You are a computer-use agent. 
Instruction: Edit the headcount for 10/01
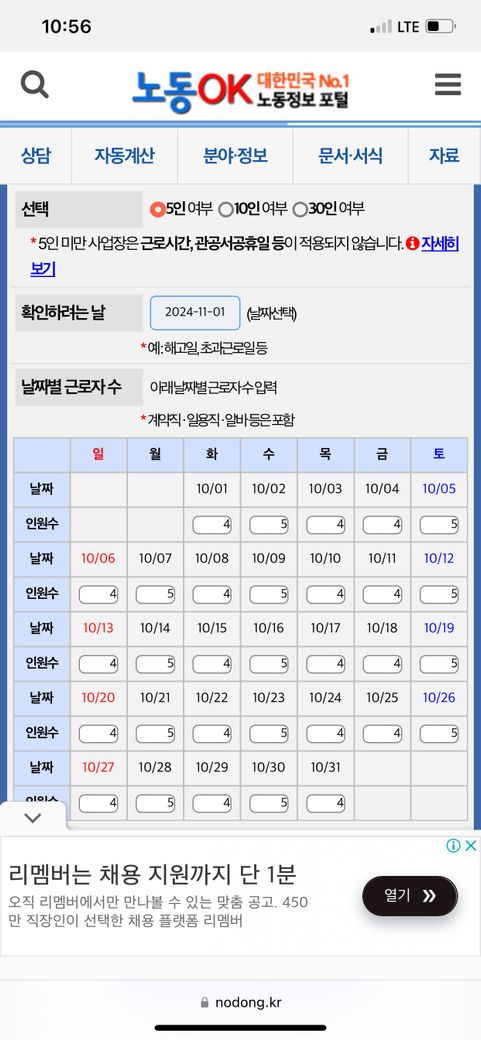point(212,525)
